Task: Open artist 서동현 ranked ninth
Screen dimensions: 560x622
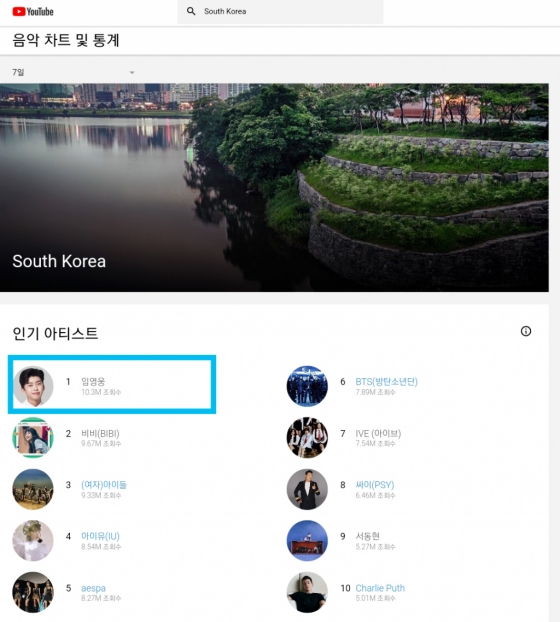Action: tap(367, 536)
